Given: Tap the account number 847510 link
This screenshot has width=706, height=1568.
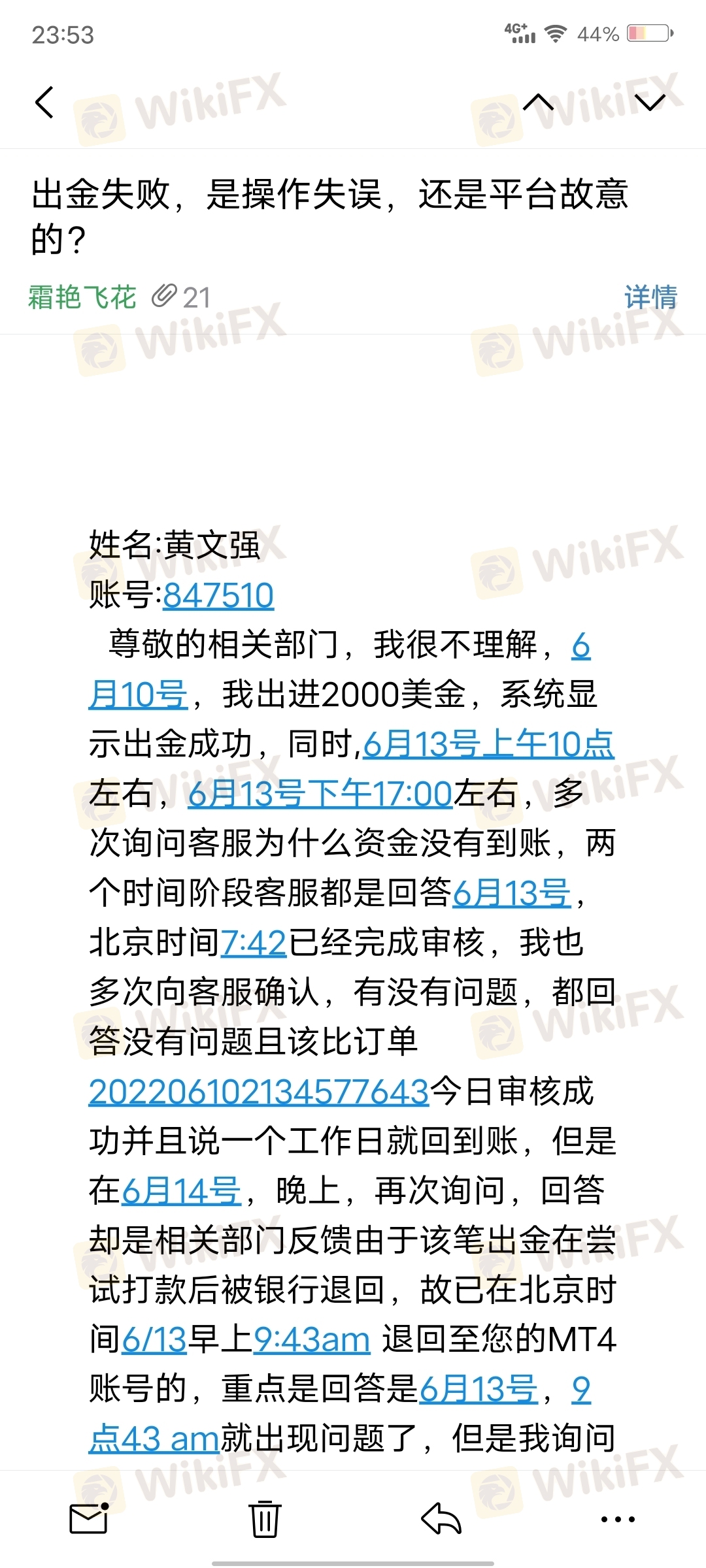Looking at the screenshot, I should tap(218, 595).
